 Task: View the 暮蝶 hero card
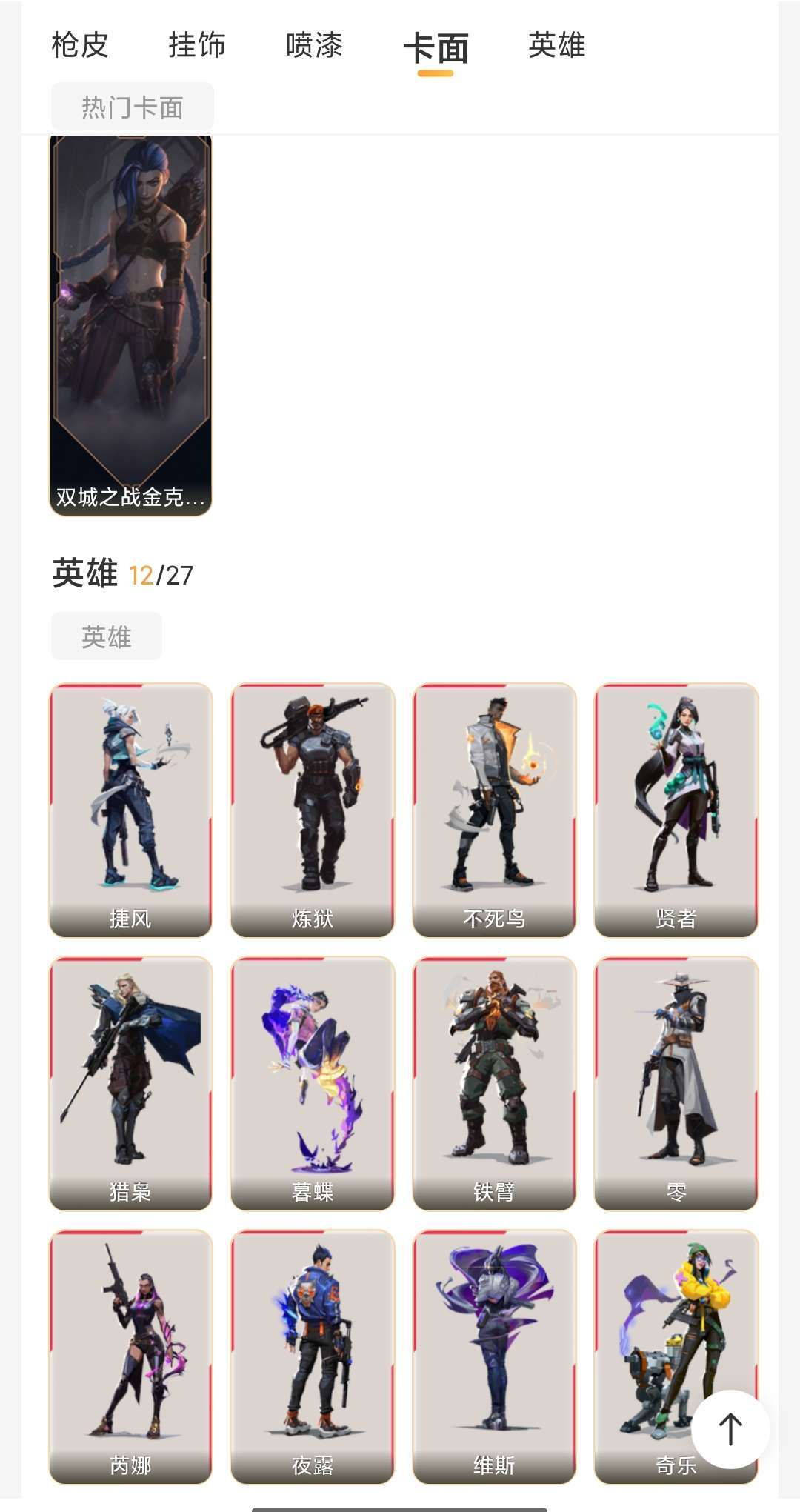313,1084
